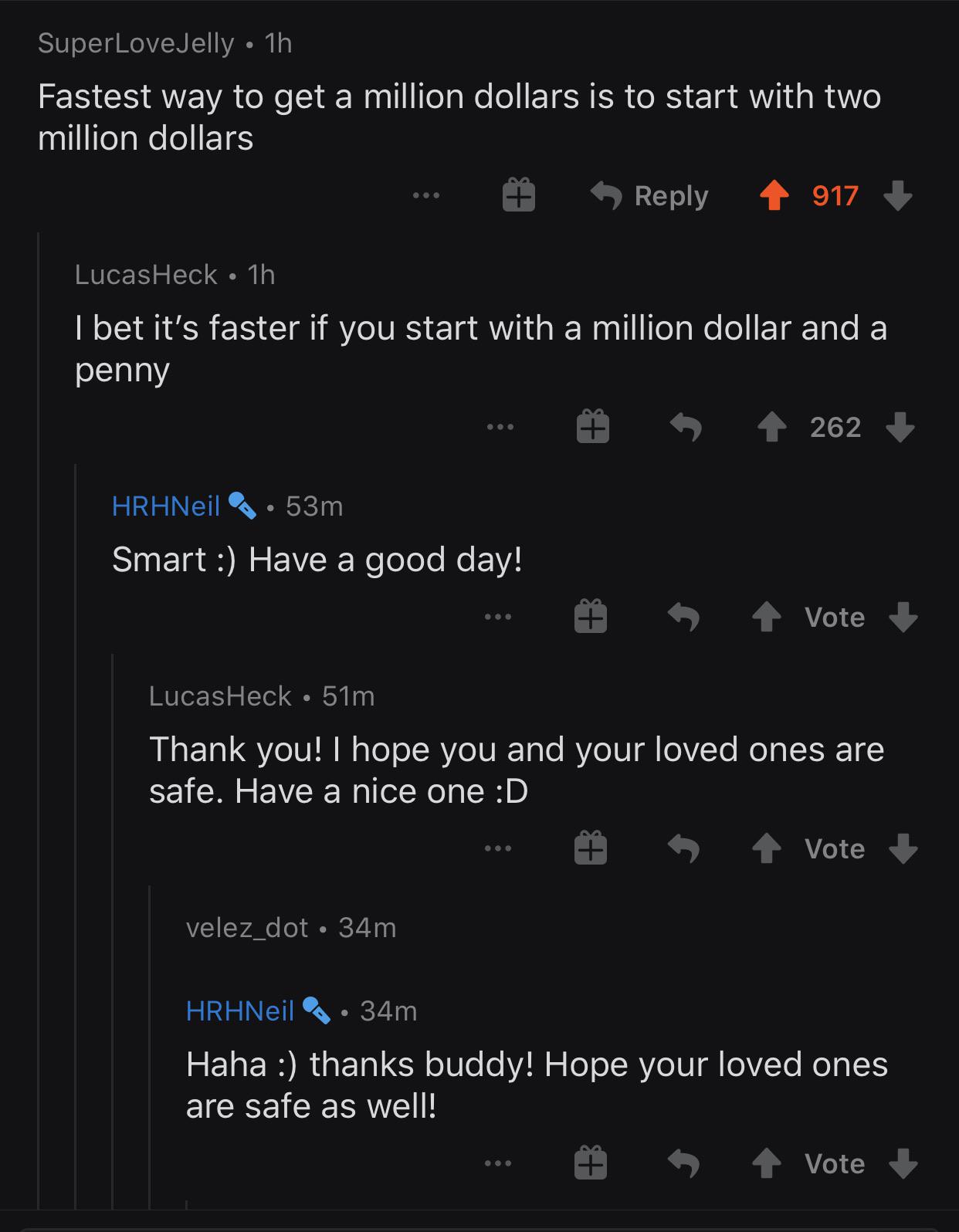Viewport: 959px width, 1232px height.
Task: Give an award to LucasHeck's thank you reply
Action: [x=589, y=848]
